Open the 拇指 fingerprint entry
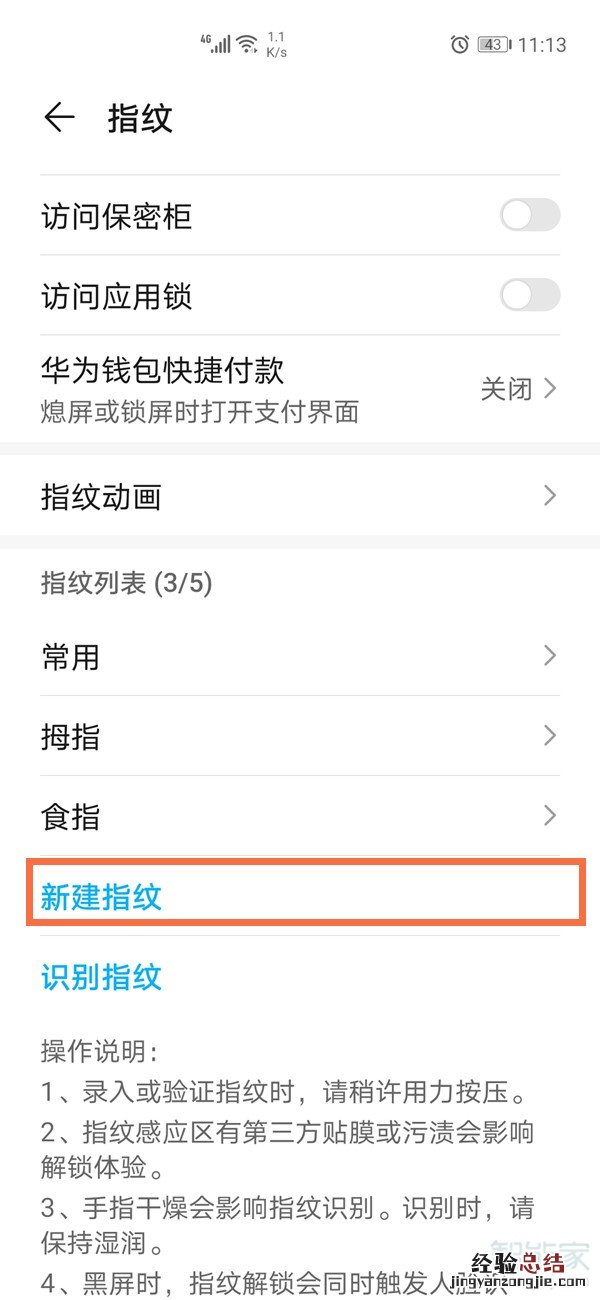The width and height of the screenshot is (600, 1300). (x=300, y=737)
